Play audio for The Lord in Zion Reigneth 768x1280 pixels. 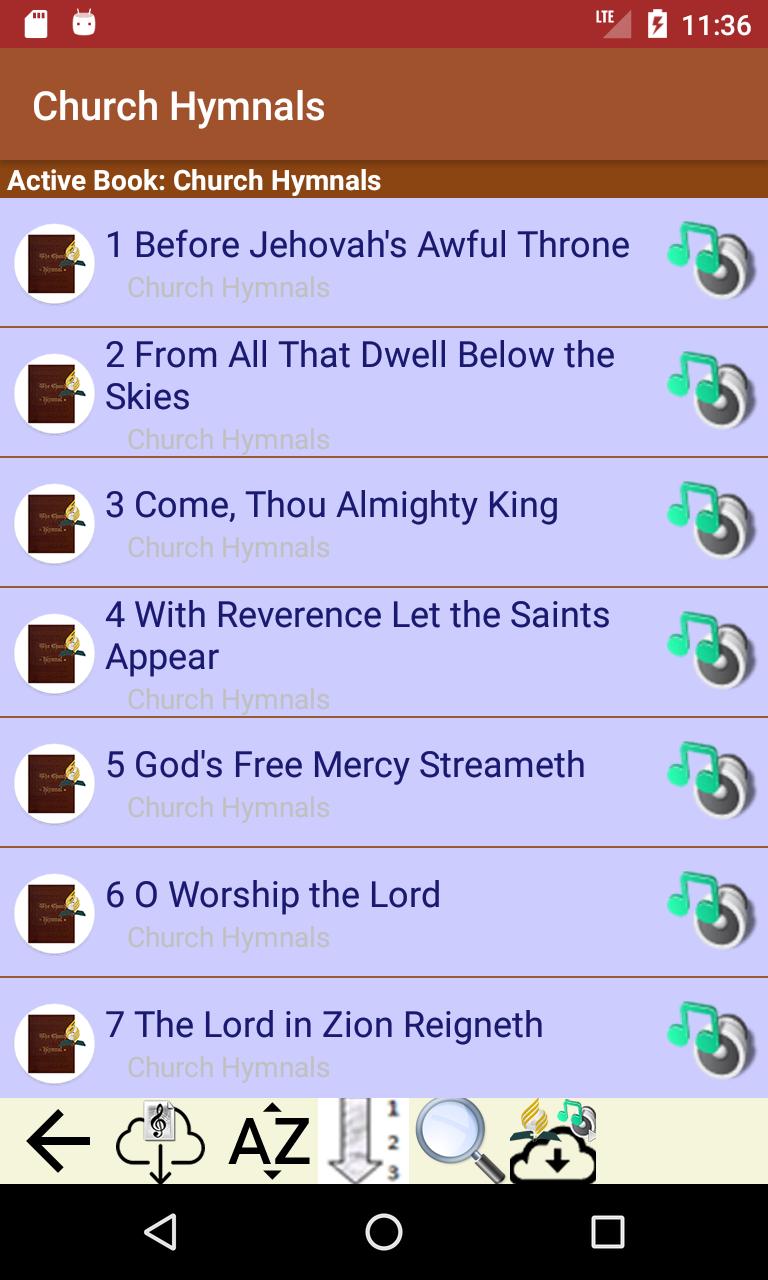coord(711,1041)
